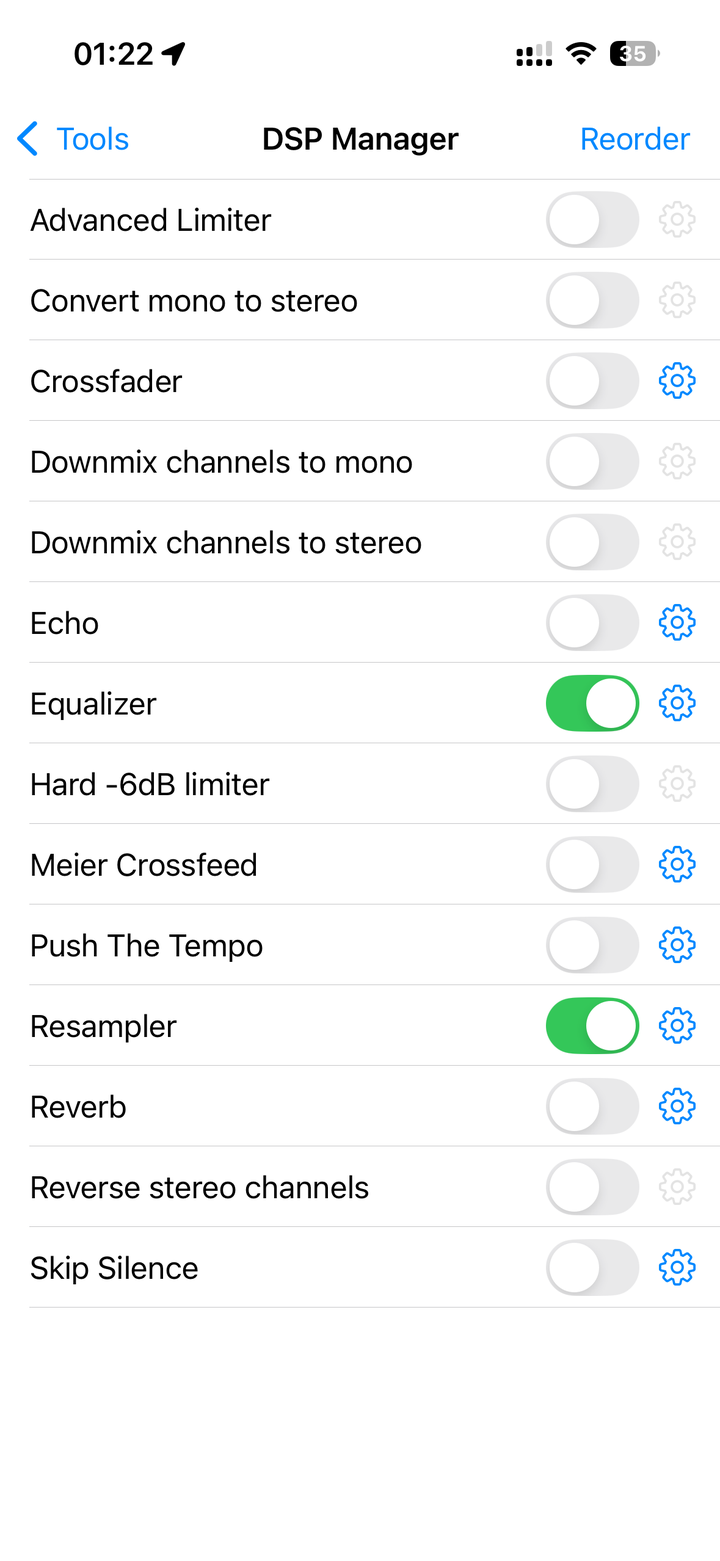720x1561 pixels.
Task: Enable Reverse stereo channels
Action: [x=592, y=1187]
